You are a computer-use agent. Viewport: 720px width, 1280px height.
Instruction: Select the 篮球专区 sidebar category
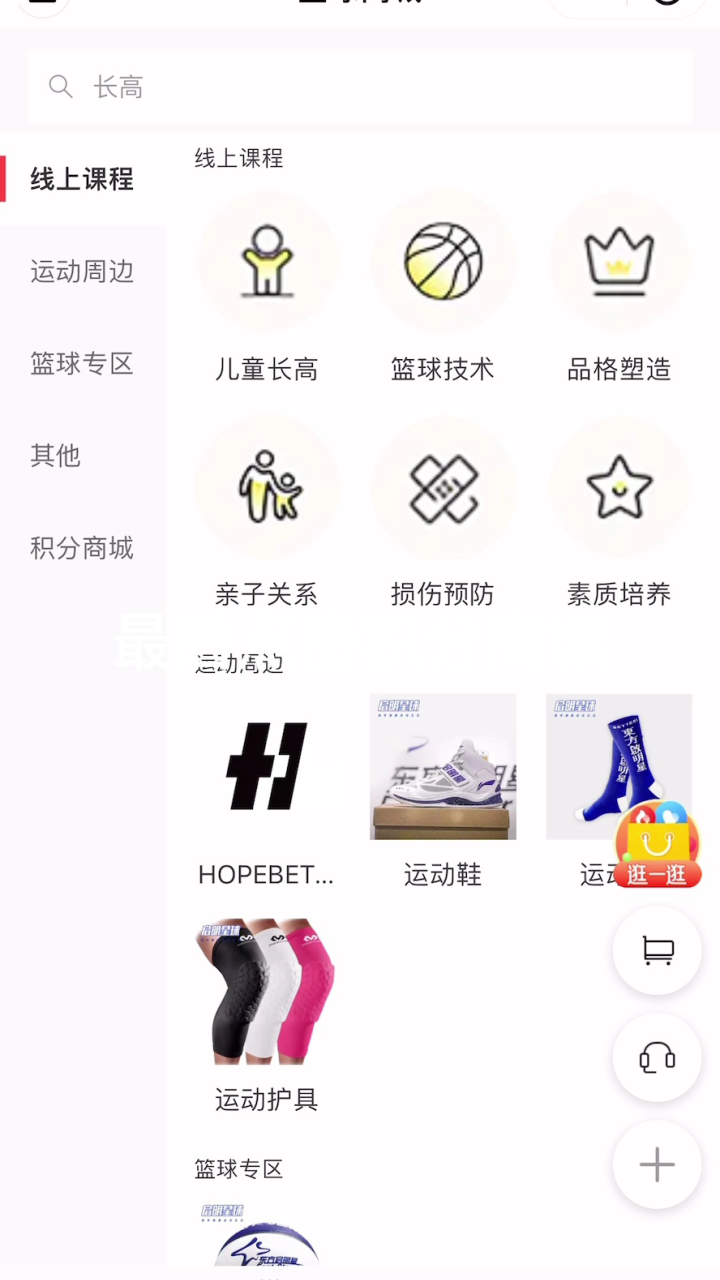coord(82,363)
